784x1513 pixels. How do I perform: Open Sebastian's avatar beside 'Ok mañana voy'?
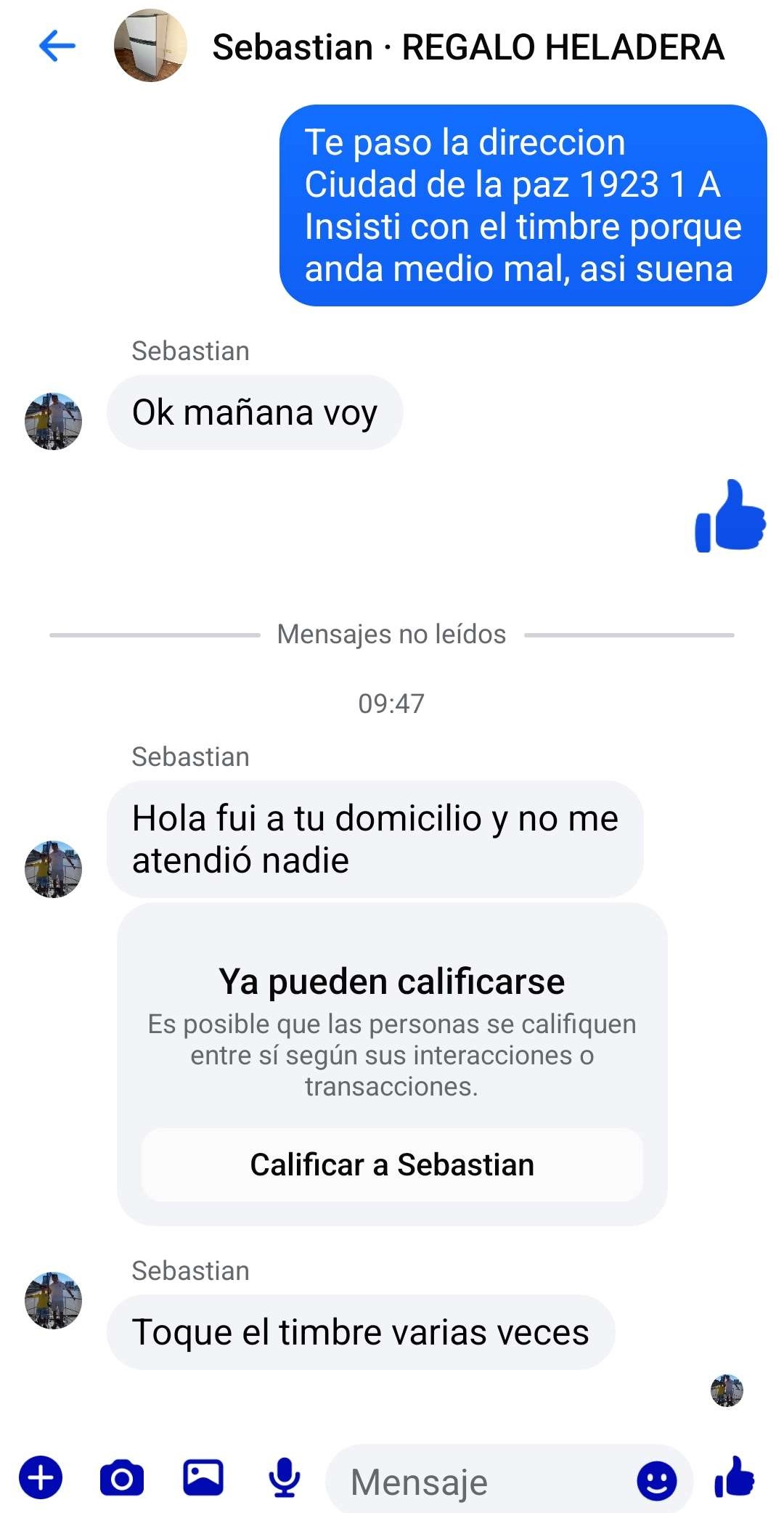(53, 421)
